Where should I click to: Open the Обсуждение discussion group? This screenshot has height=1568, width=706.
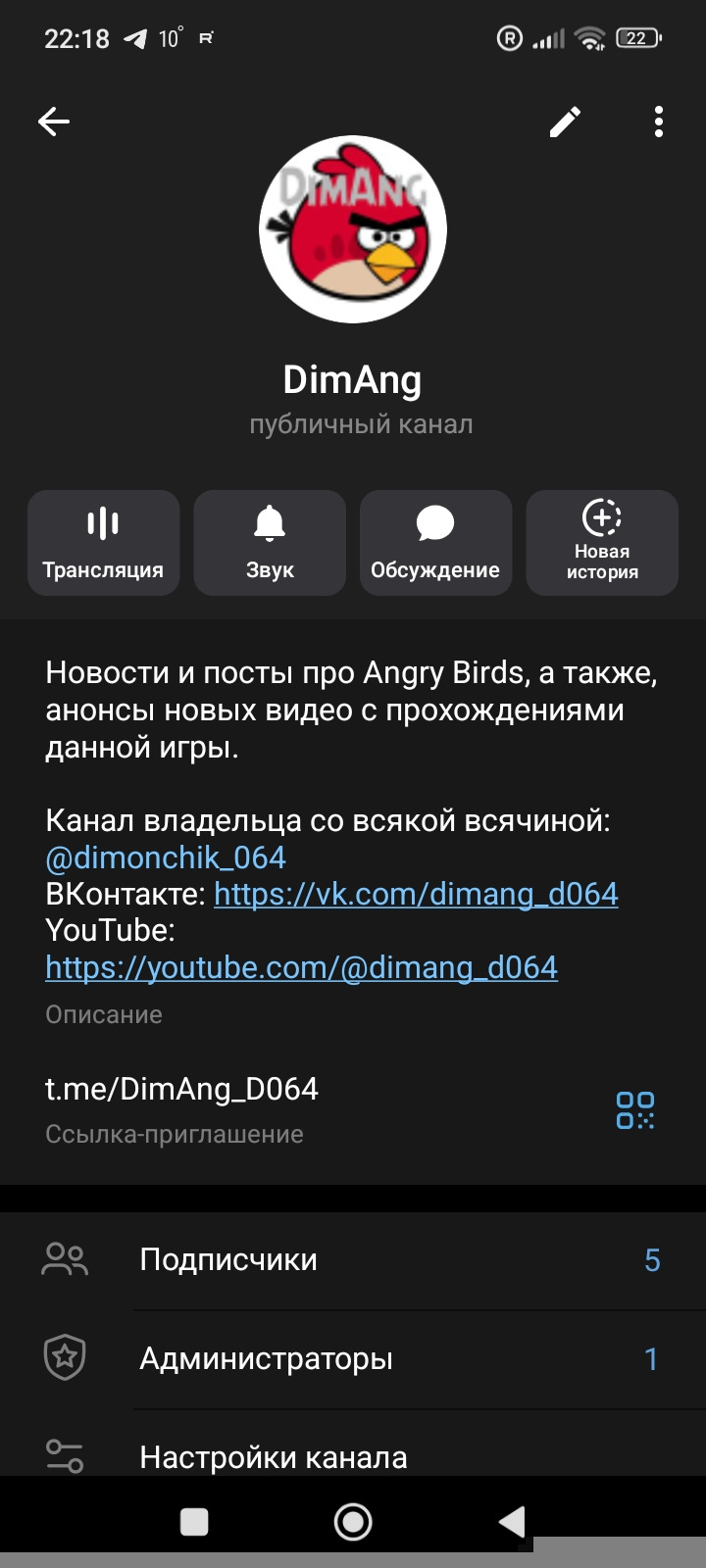click(435, 543)
